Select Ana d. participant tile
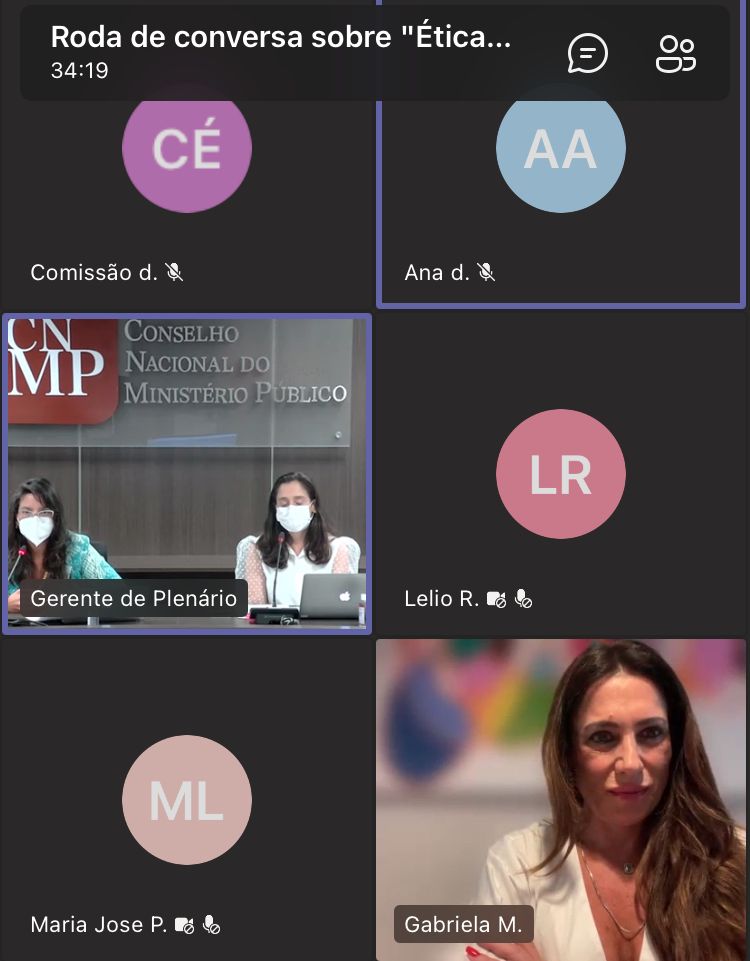This screenshot has height=961, width=750. pyautogui.click(x=561, y=190)
